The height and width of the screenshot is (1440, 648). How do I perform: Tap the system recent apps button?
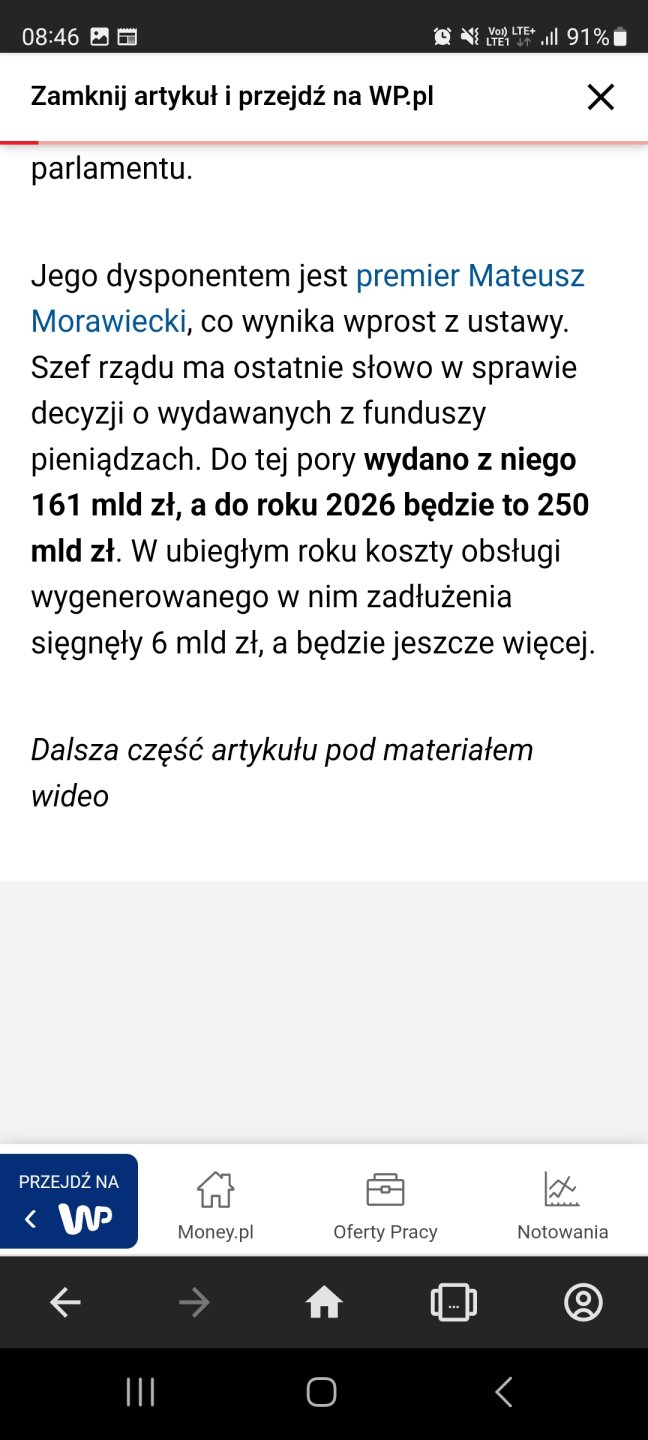(140, 1392)
